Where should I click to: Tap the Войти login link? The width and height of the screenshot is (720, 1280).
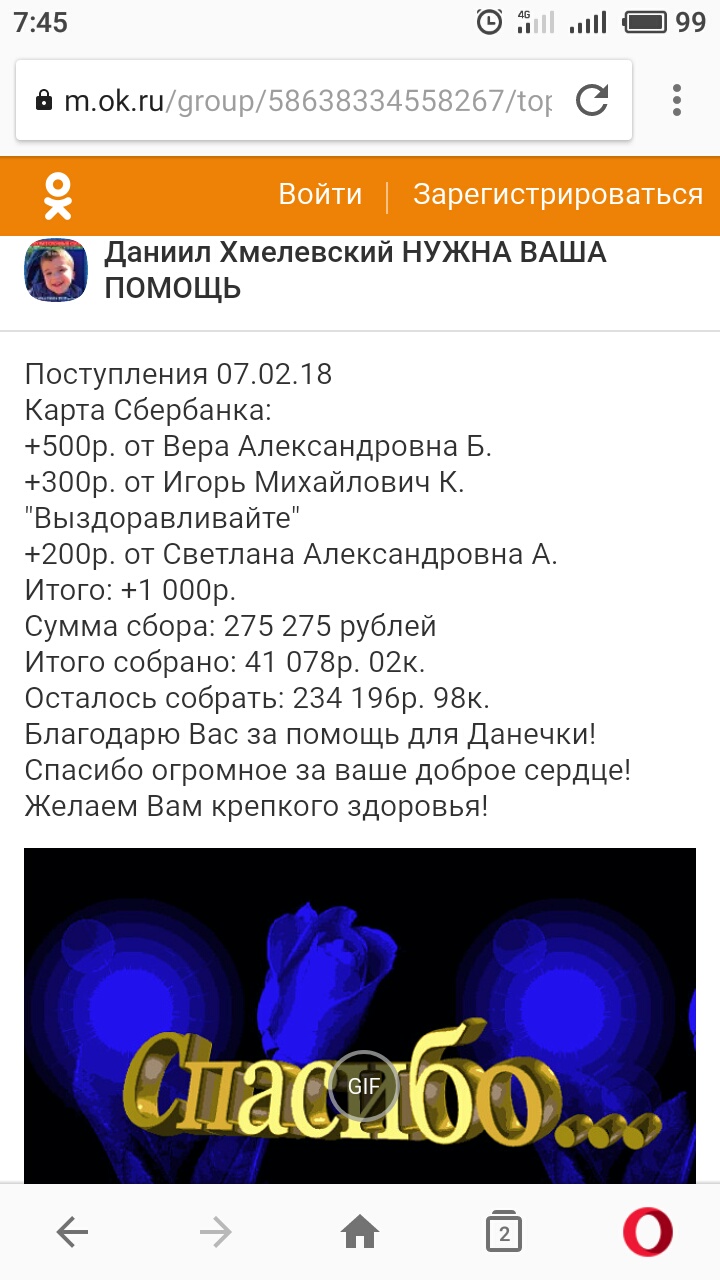pyautogui.click(x=320, y=194)
